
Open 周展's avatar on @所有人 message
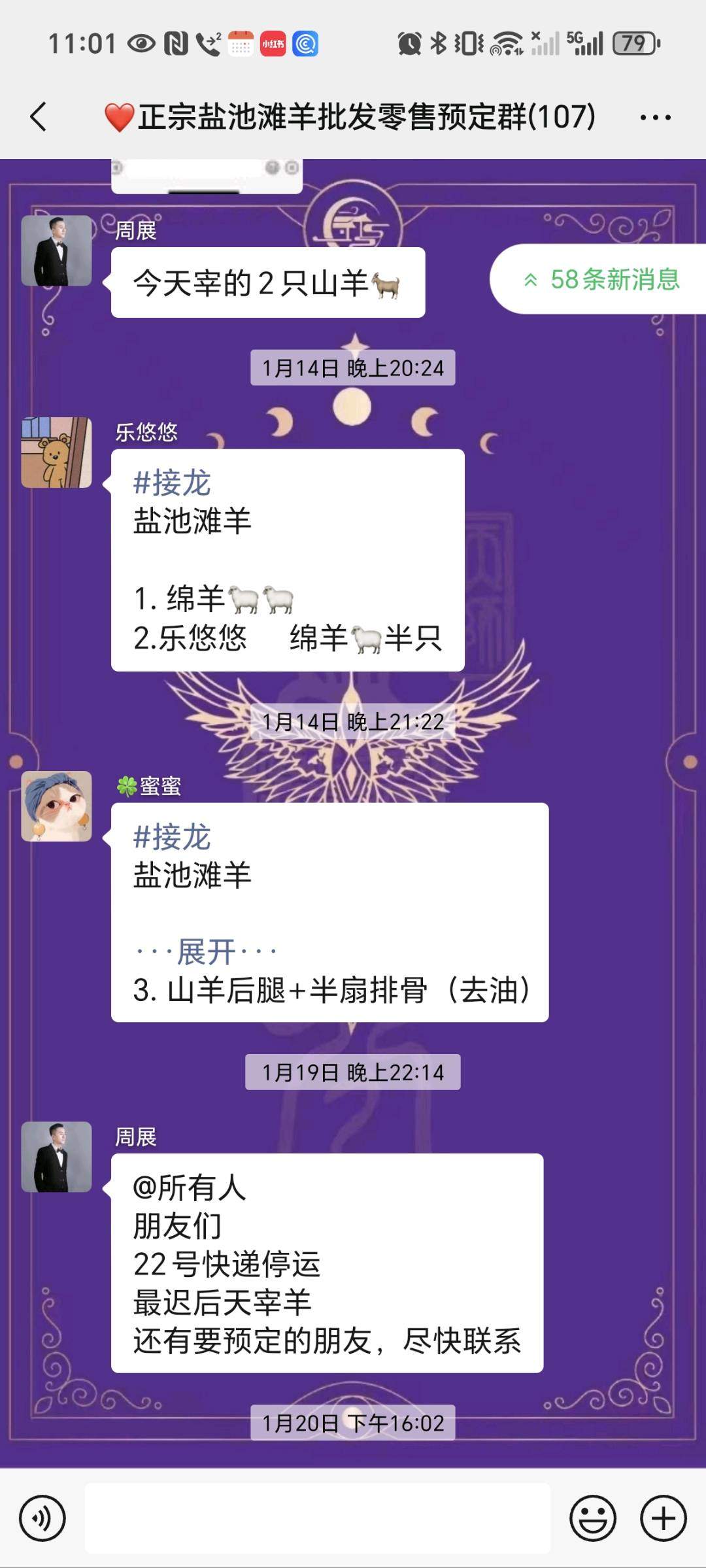[57, 1157]
